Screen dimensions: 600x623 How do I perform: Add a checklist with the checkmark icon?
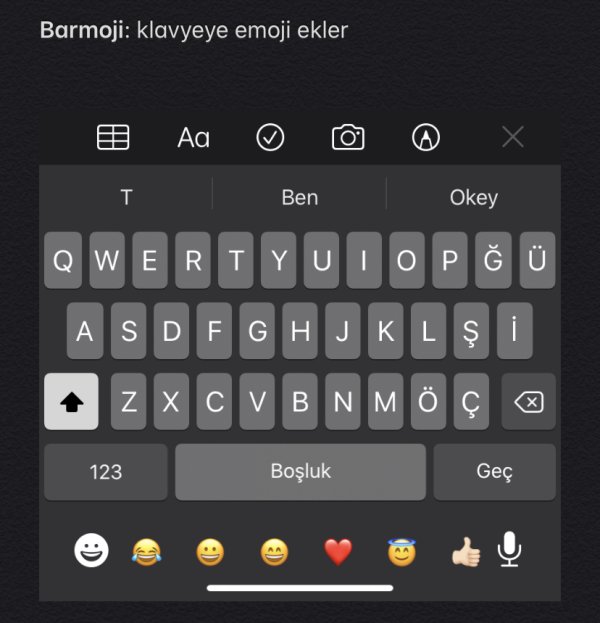[x=271, y=138]
